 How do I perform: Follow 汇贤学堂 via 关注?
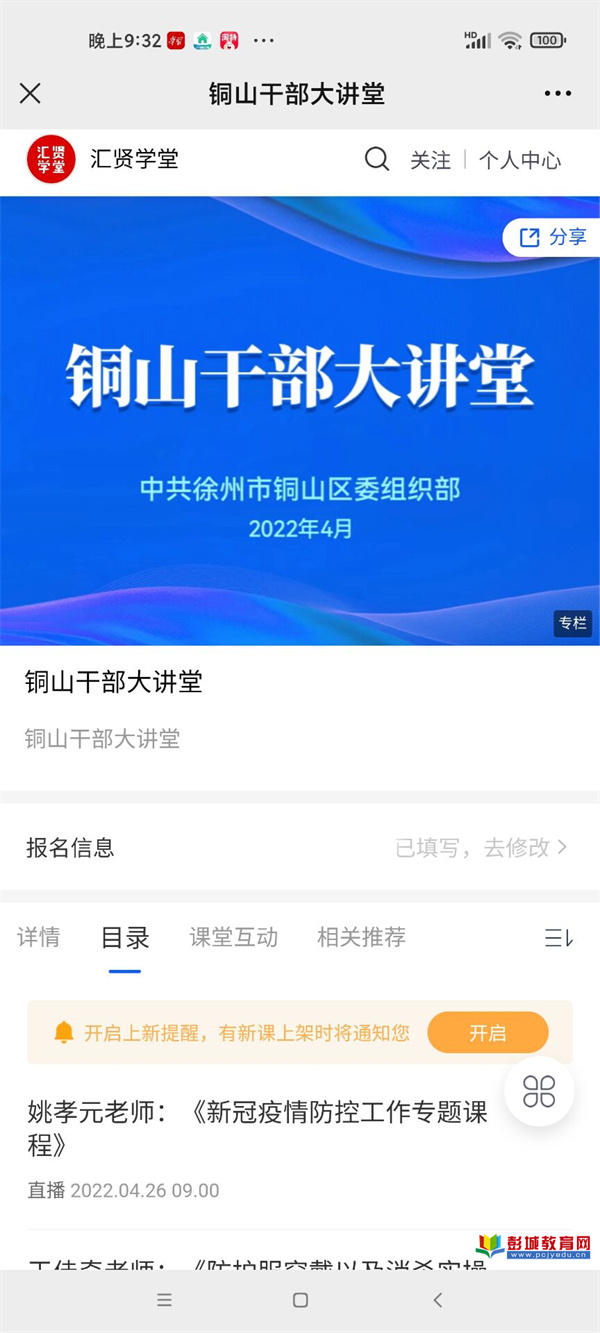coord(430,160)
